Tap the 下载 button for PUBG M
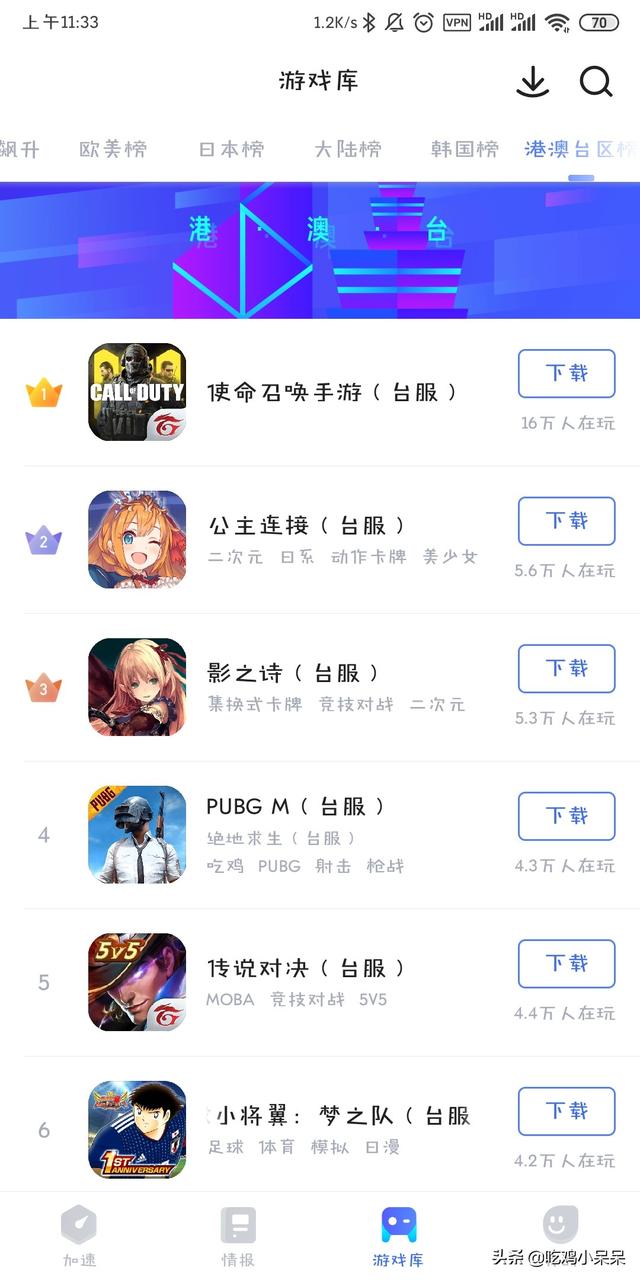The width and height of the screenshot is (640, 1280). 566,816
